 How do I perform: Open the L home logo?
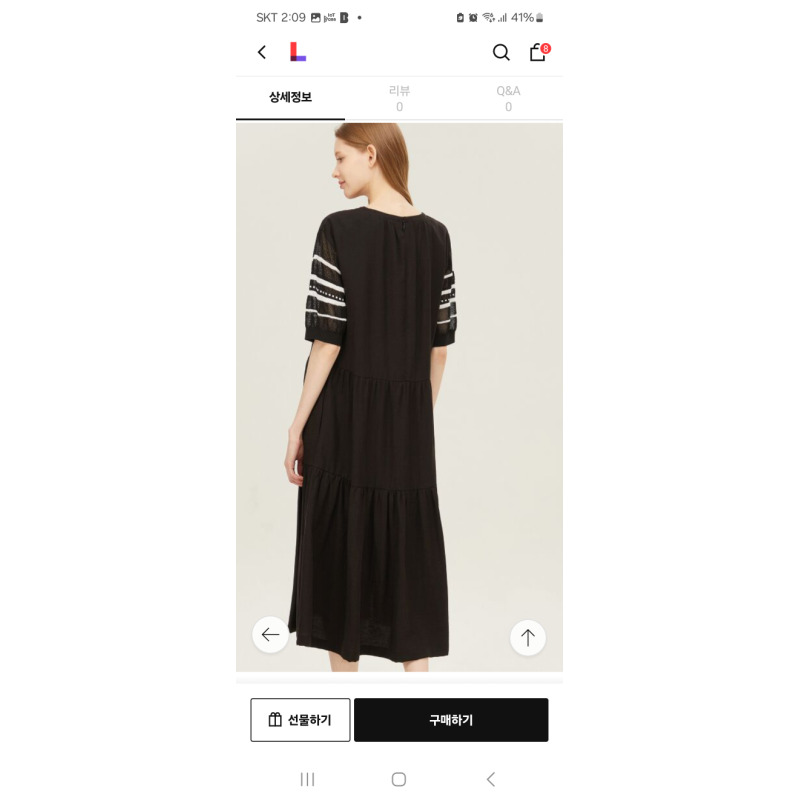297,52
